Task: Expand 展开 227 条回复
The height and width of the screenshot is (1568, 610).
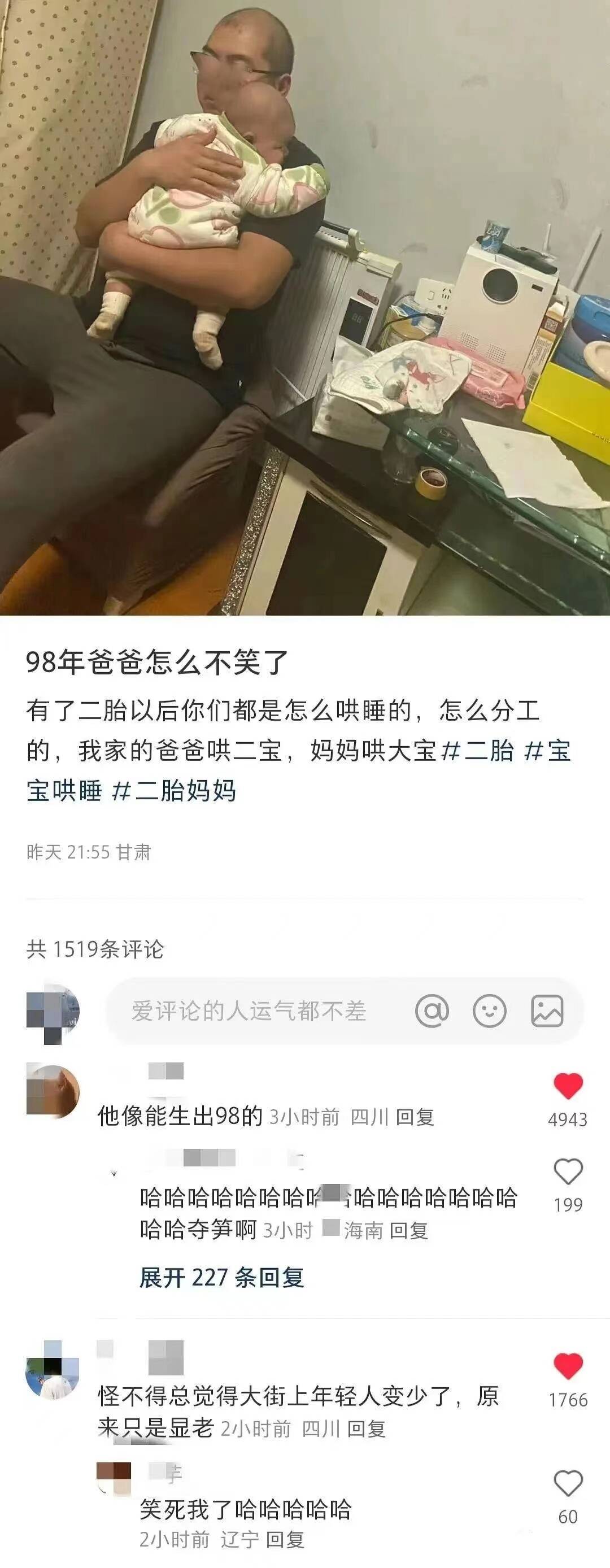Action: coord(221,1277)
